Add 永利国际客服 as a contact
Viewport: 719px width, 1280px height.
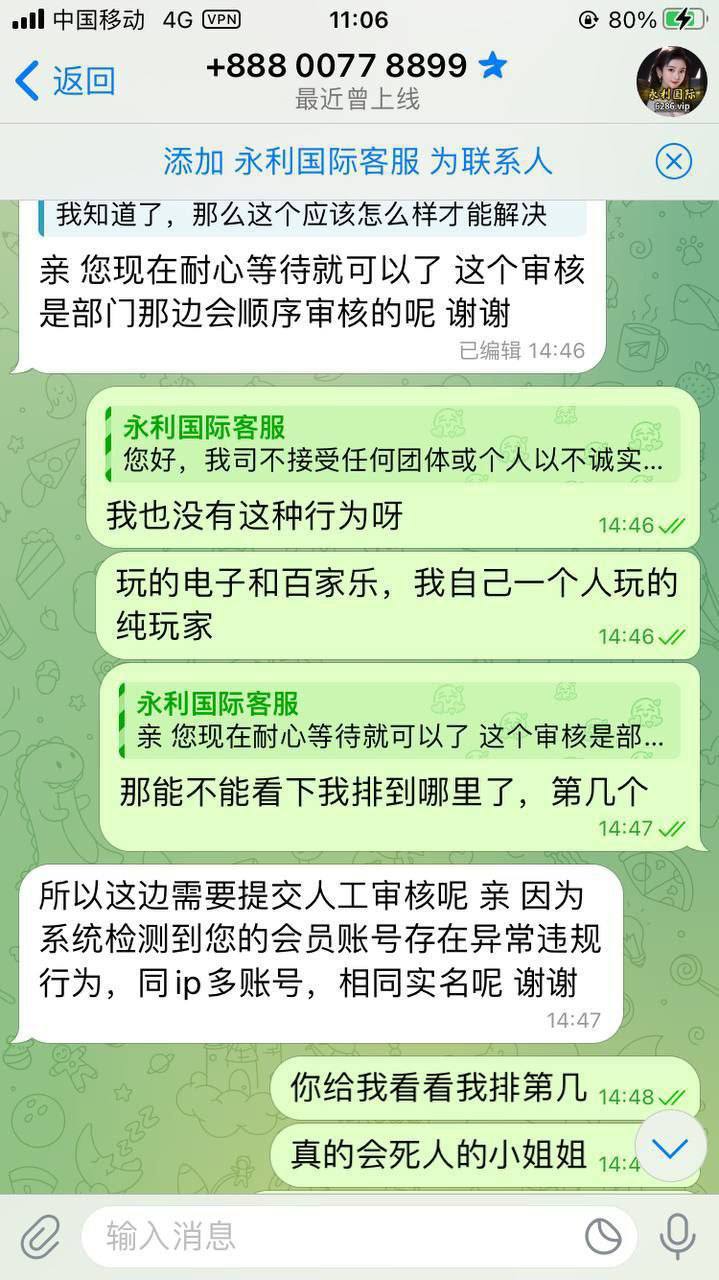357,162
